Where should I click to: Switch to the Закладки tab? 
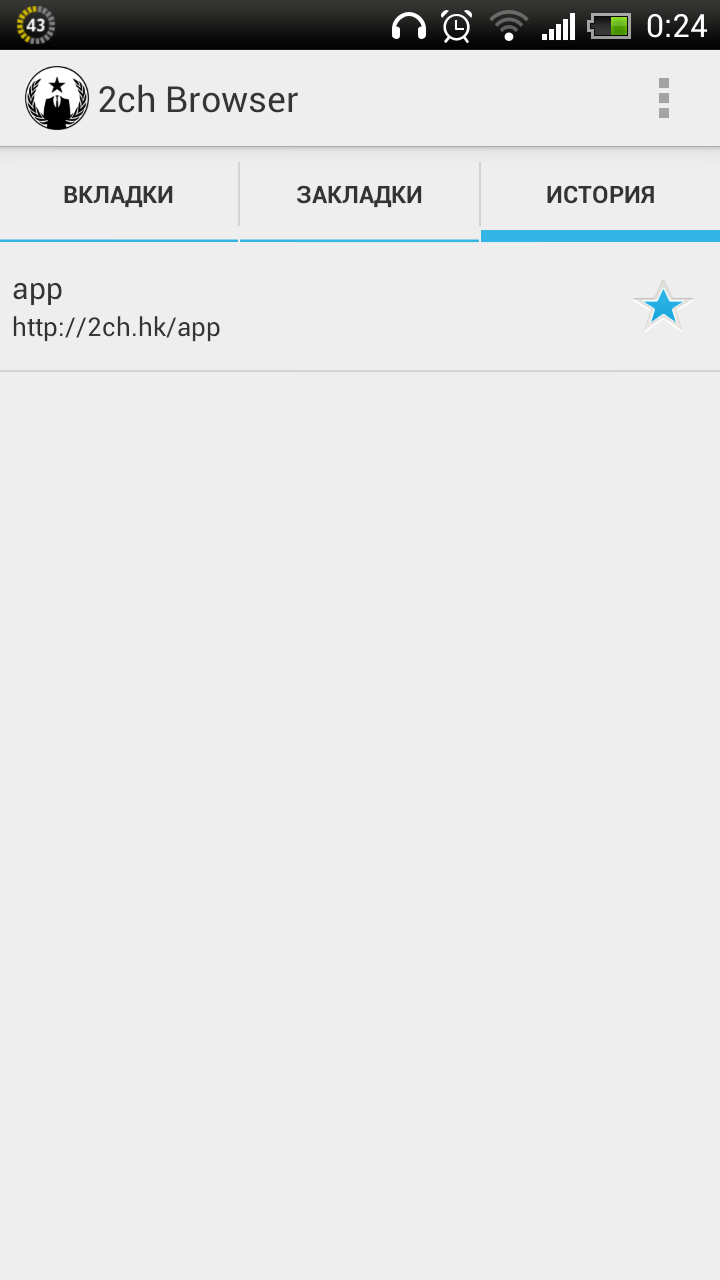(x=360, y=195)
